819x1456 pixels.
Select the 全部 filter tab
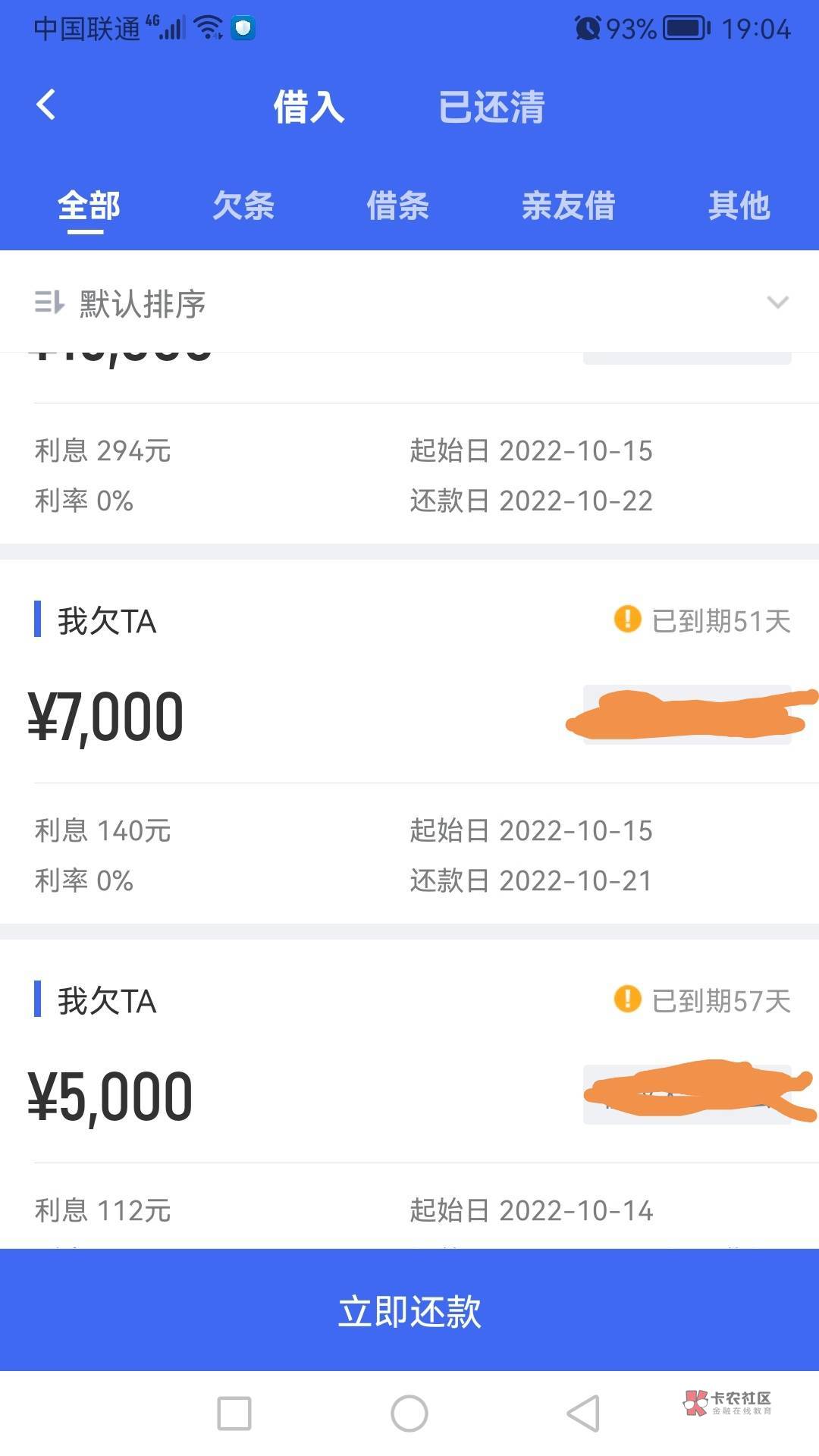pos(89,206)
